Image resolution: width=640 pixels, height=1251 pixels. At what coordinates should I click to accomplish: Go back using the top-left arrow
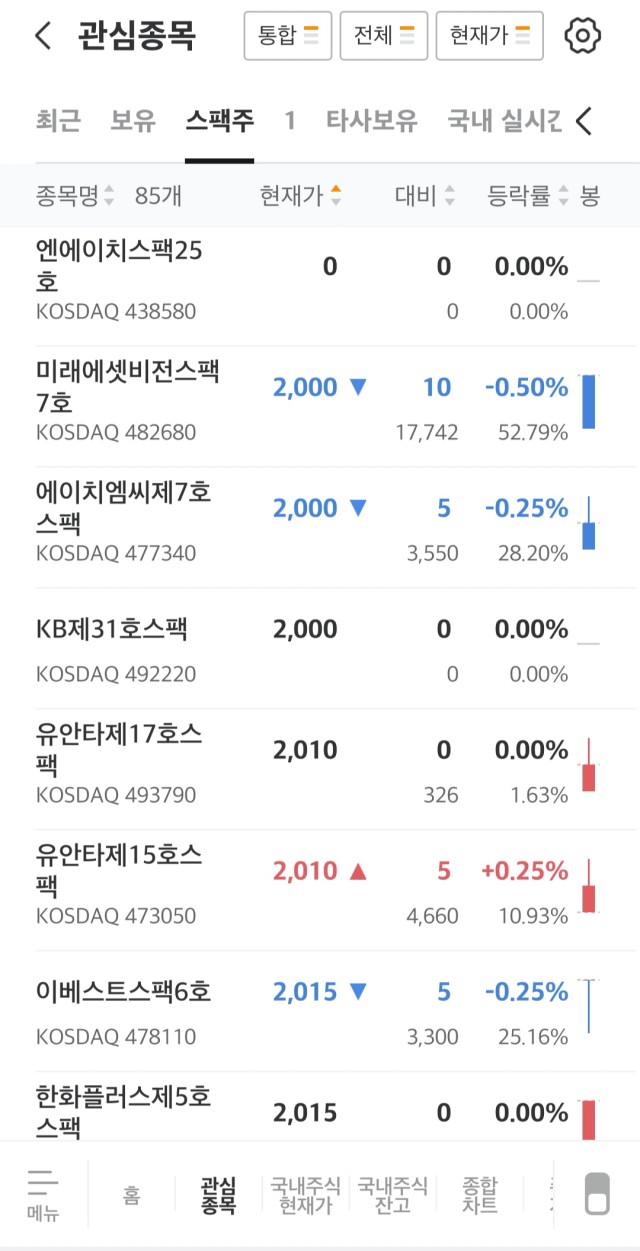(x=42, y=36)
